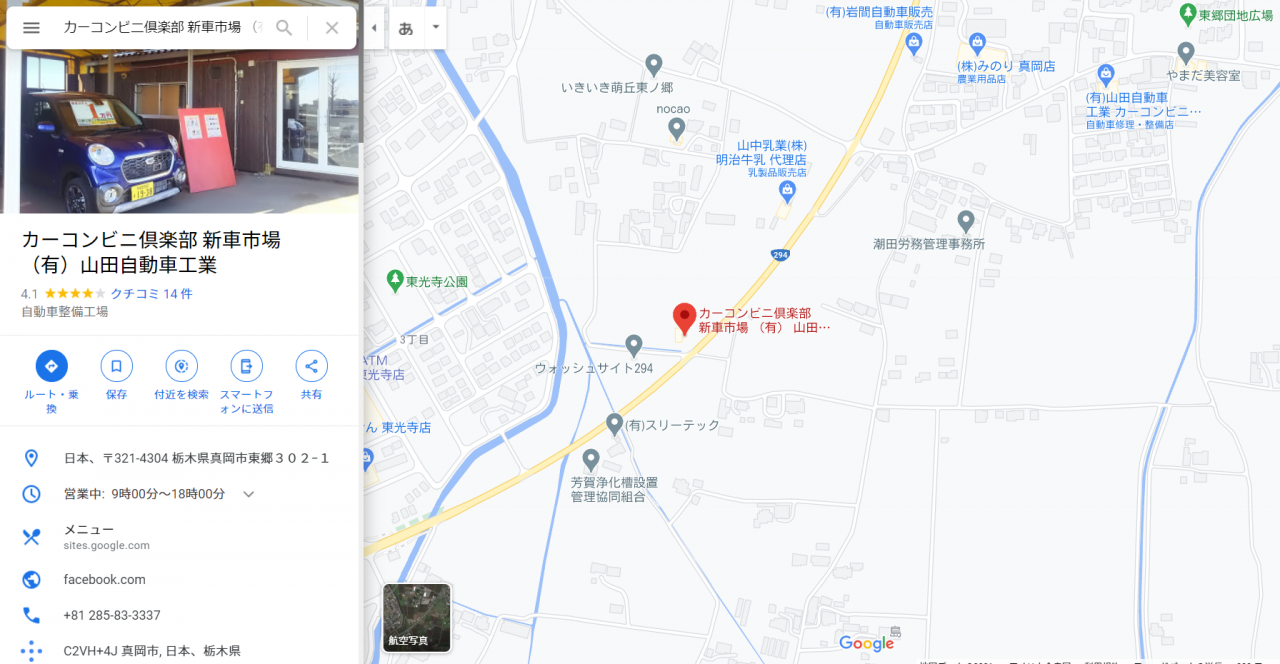Open the ルート・乗換 directions button
Screen dimensions: 1280x664
(x=51, y=366)
